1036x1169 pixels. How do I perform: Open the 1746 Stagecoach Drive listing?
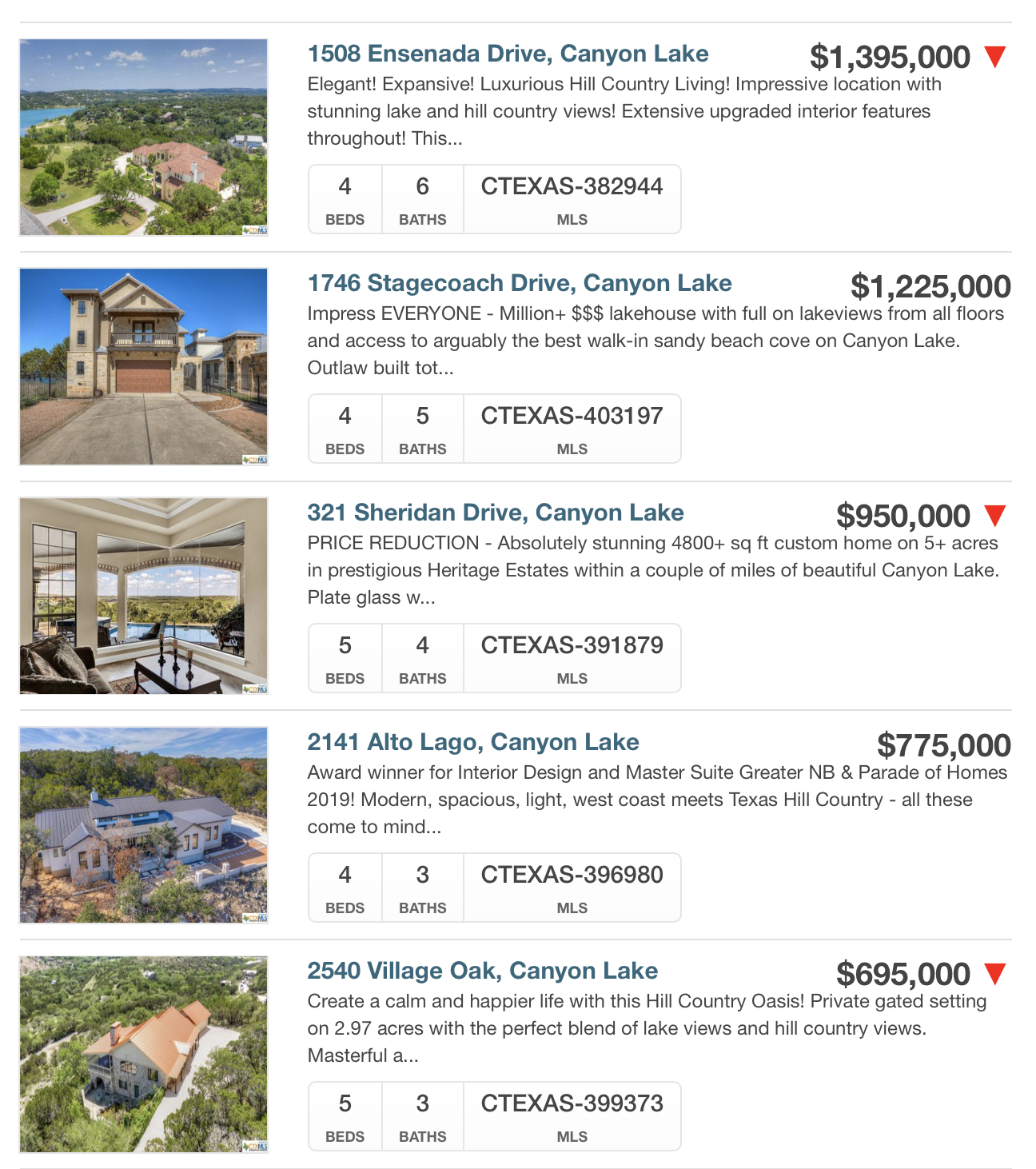click(520, 283)
